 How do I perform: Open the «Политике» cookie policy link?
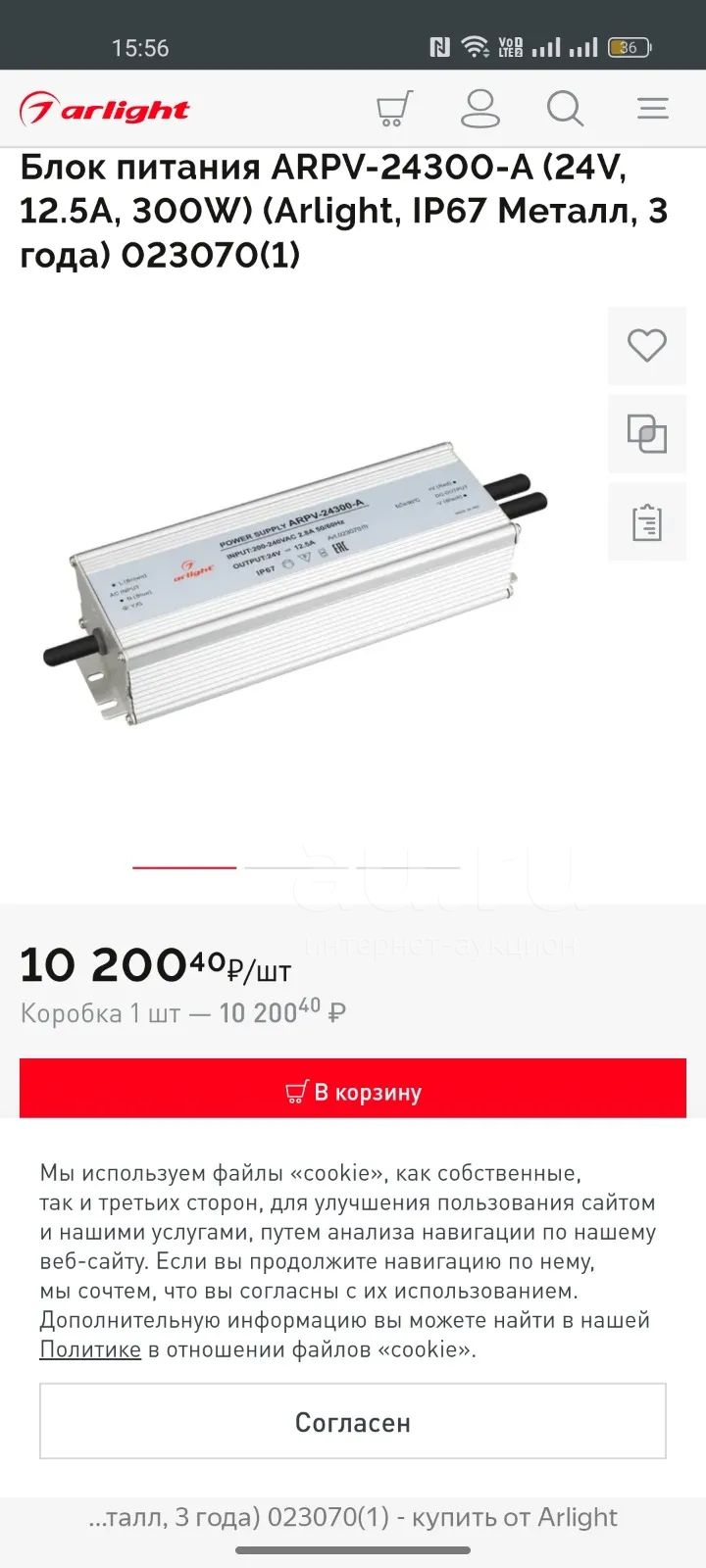(90, 1349)
